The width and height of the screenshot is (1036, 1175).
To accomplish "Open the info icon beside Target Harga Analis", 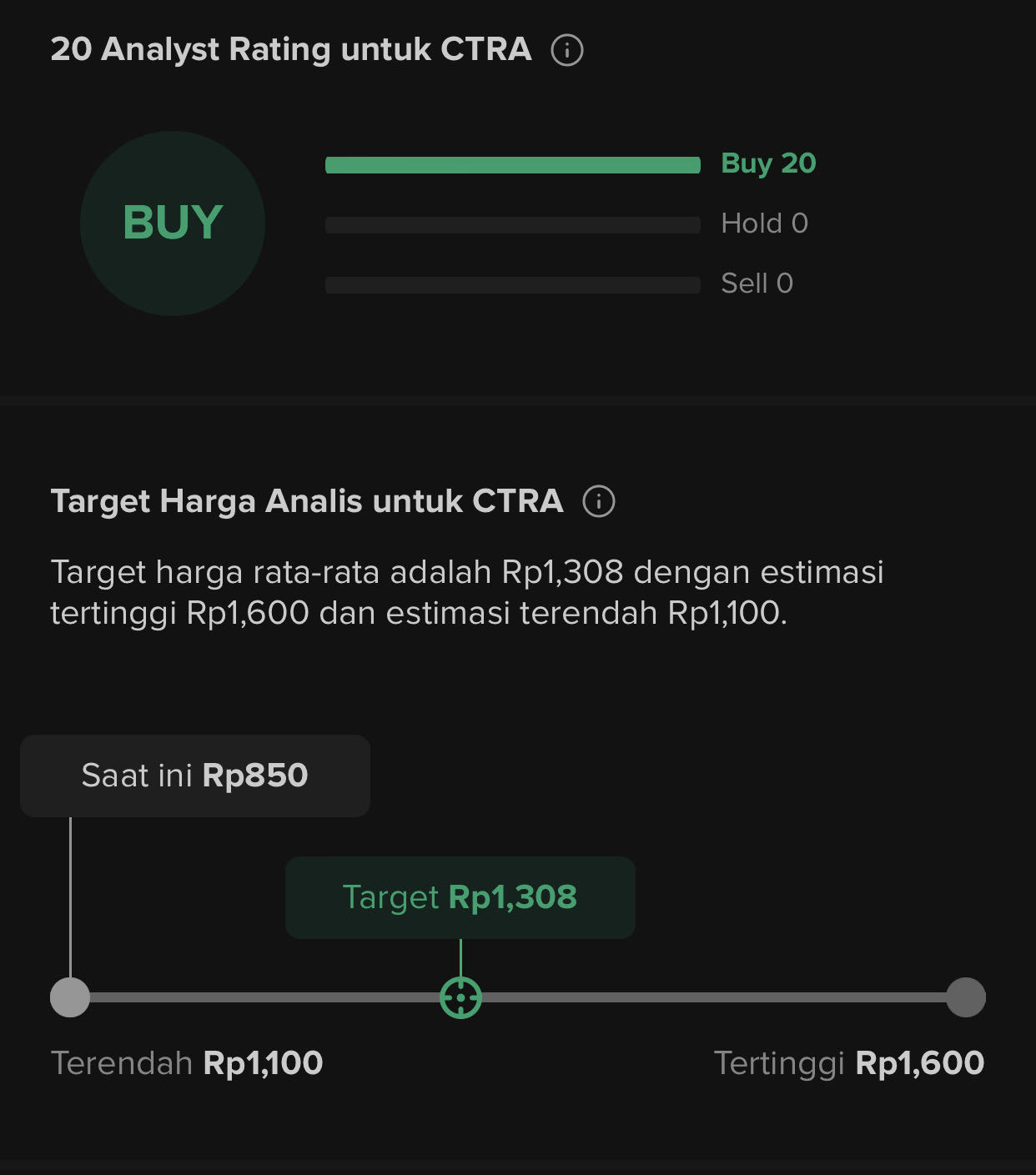I will (597, 501).
